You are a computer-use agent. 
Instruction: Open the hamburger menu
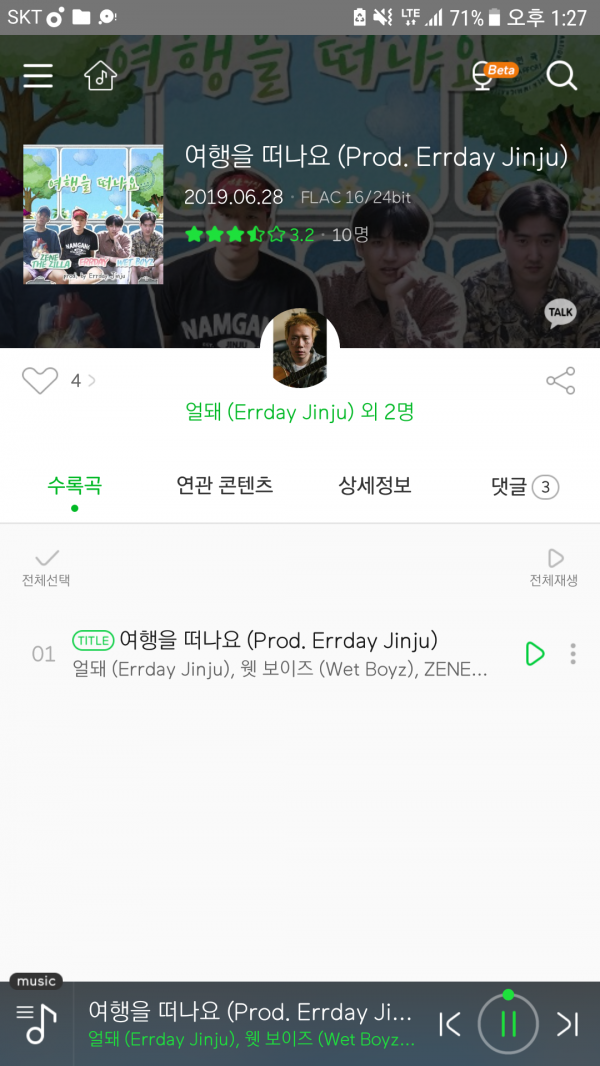click(38, 76)
